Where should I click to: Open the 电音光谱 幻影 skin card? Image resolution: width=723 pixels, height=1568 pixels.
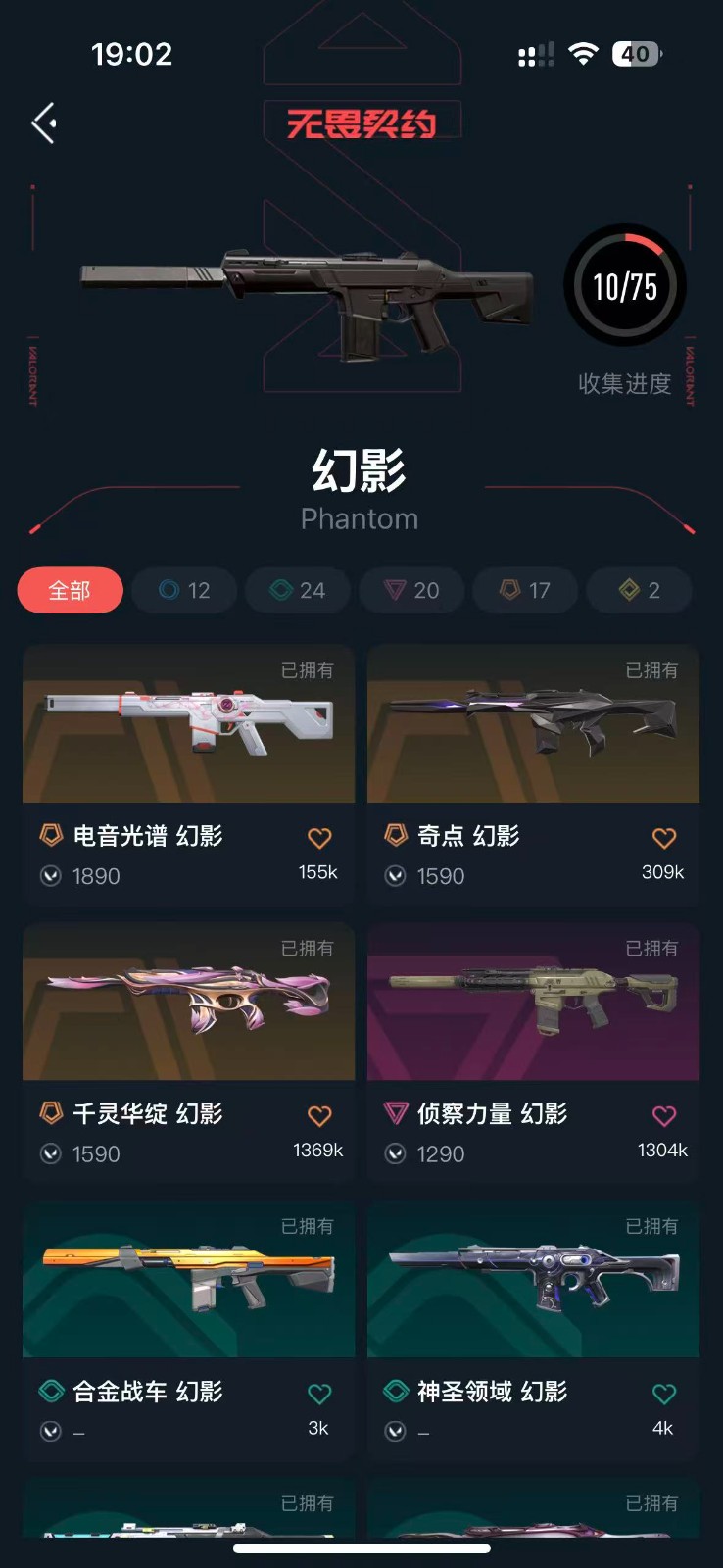point(188,725)
